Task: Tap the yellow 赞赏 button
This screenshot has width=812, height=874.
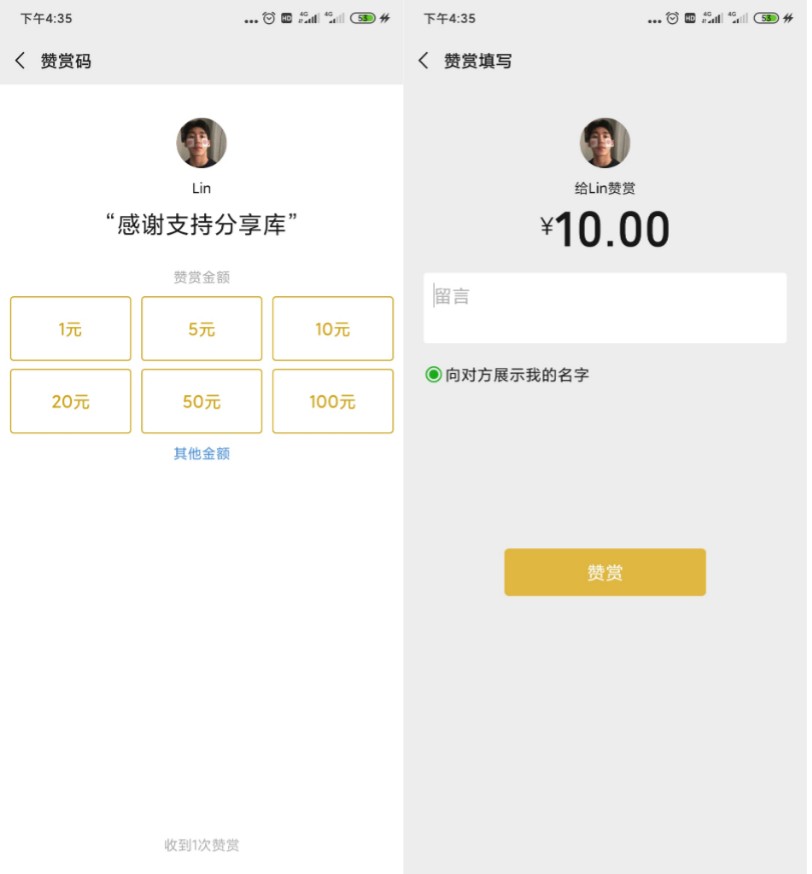Action: [604, 572]
